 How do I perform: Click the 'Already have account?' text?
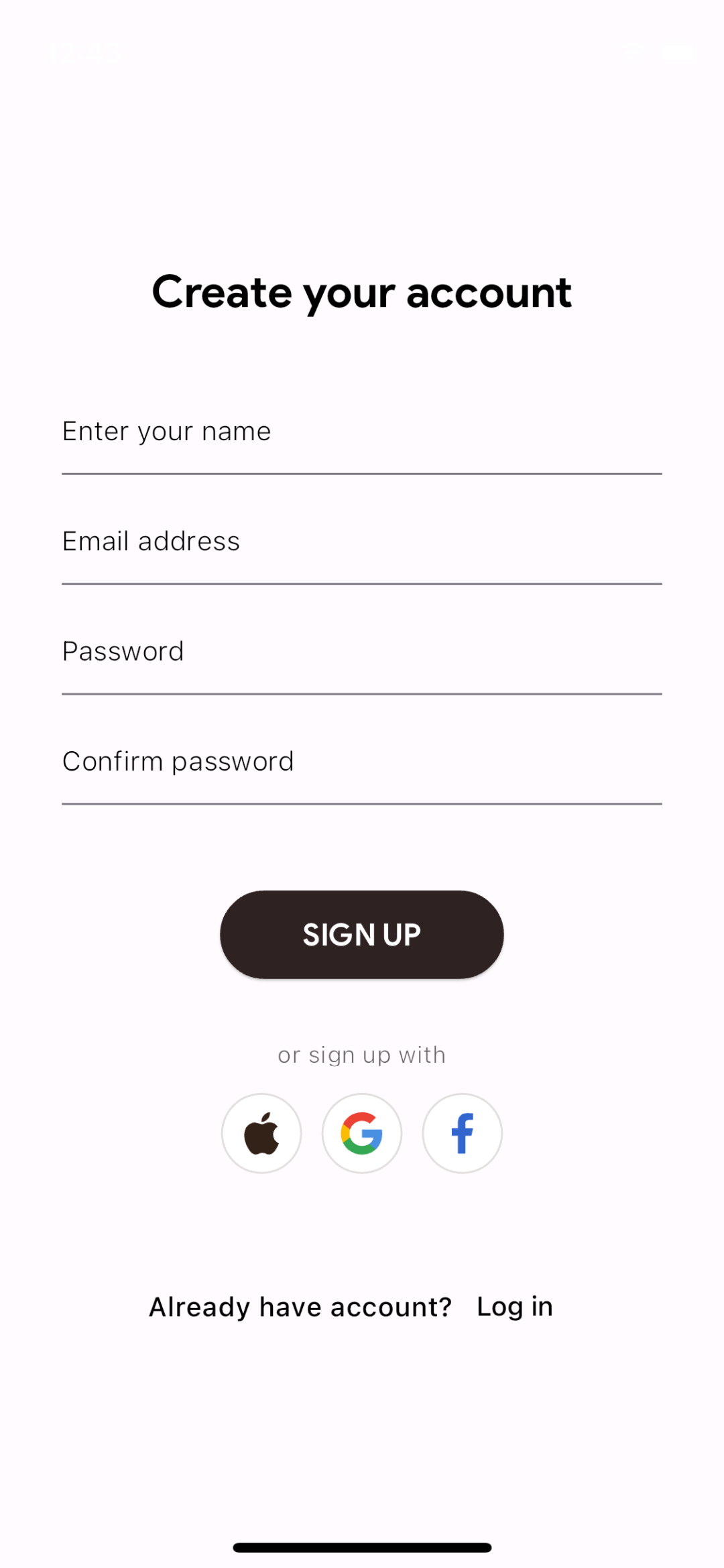click(300, 1306)
